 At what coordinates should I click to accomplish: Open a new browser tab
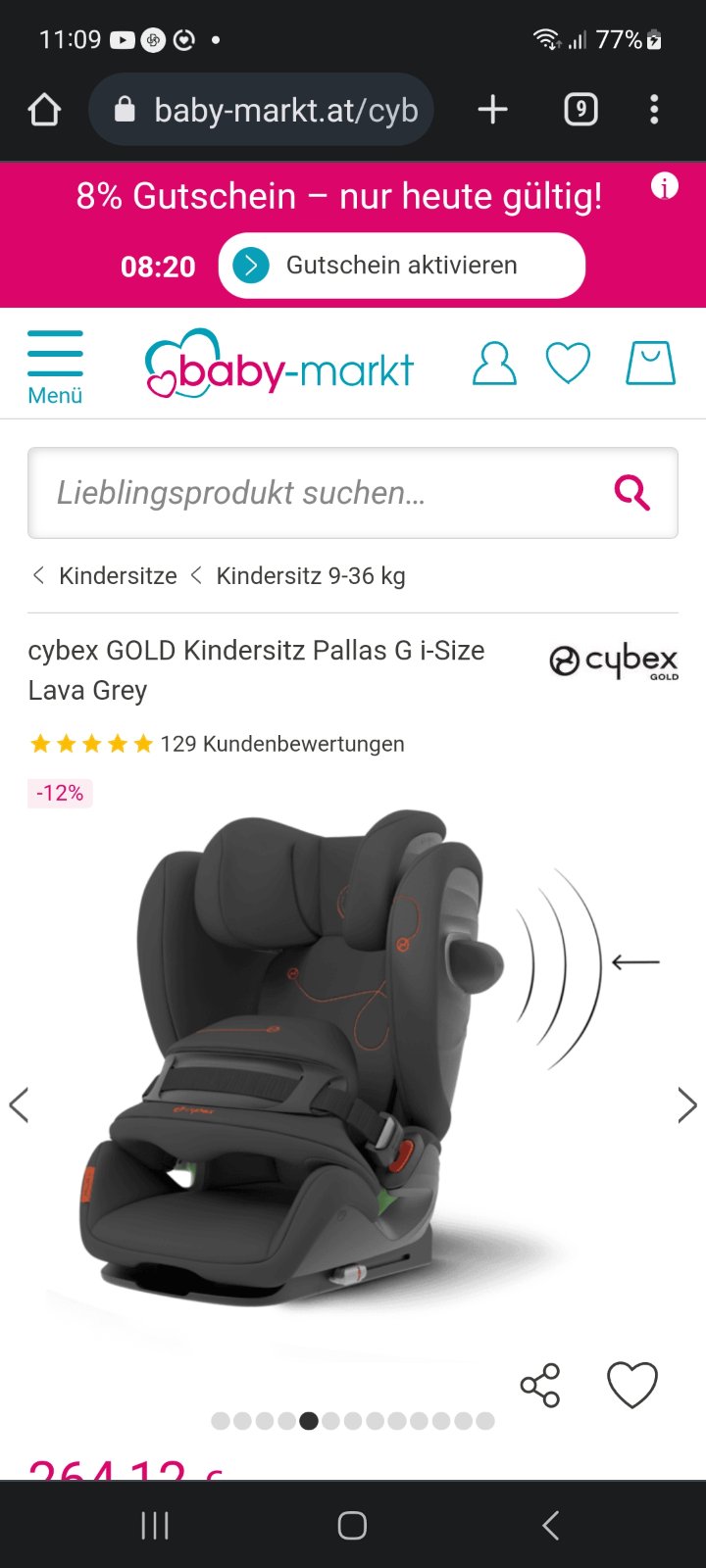[x=492, y=110]
